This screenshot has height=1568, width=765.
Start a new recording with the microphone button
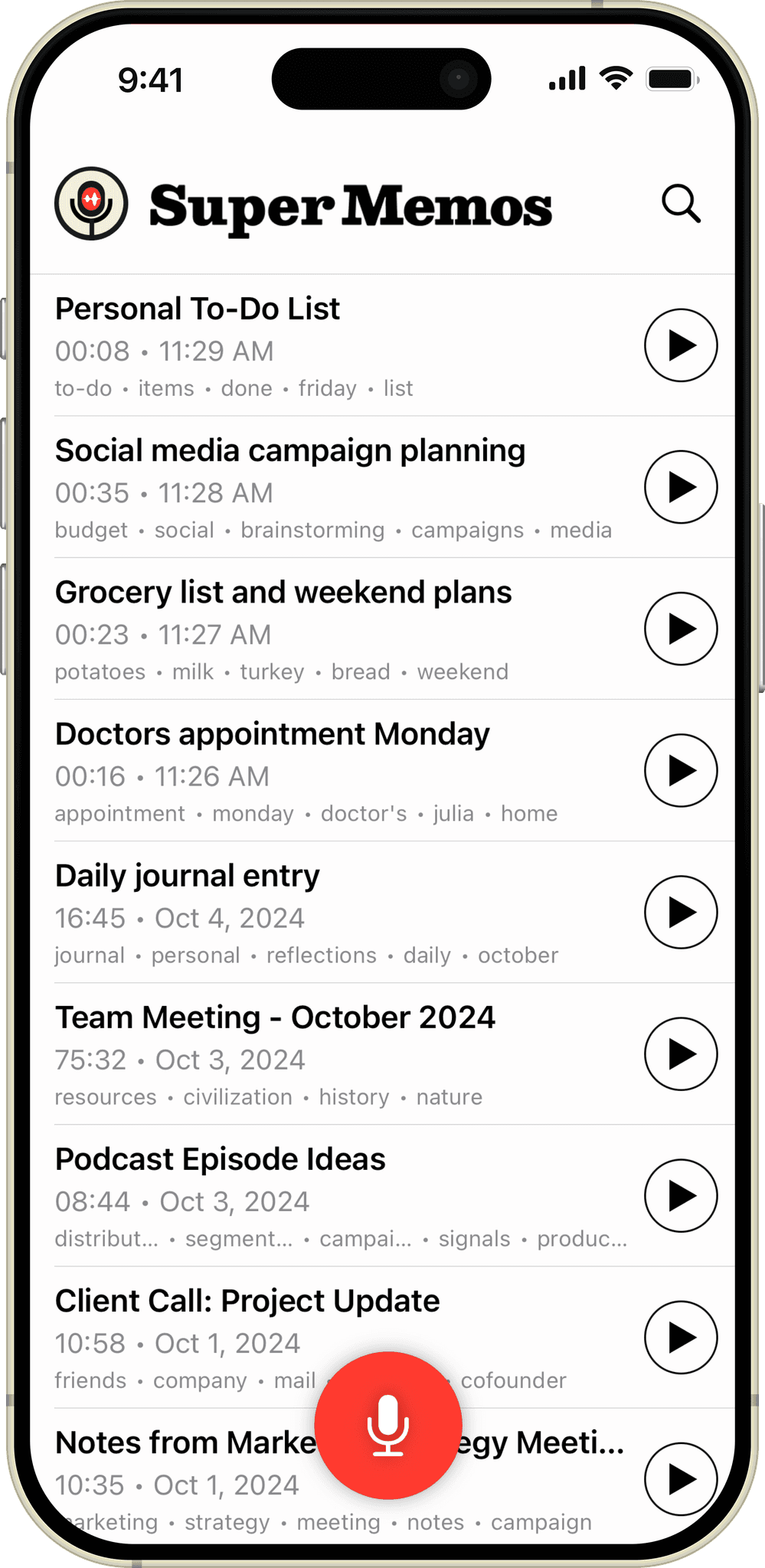[x=388, y=1425]
